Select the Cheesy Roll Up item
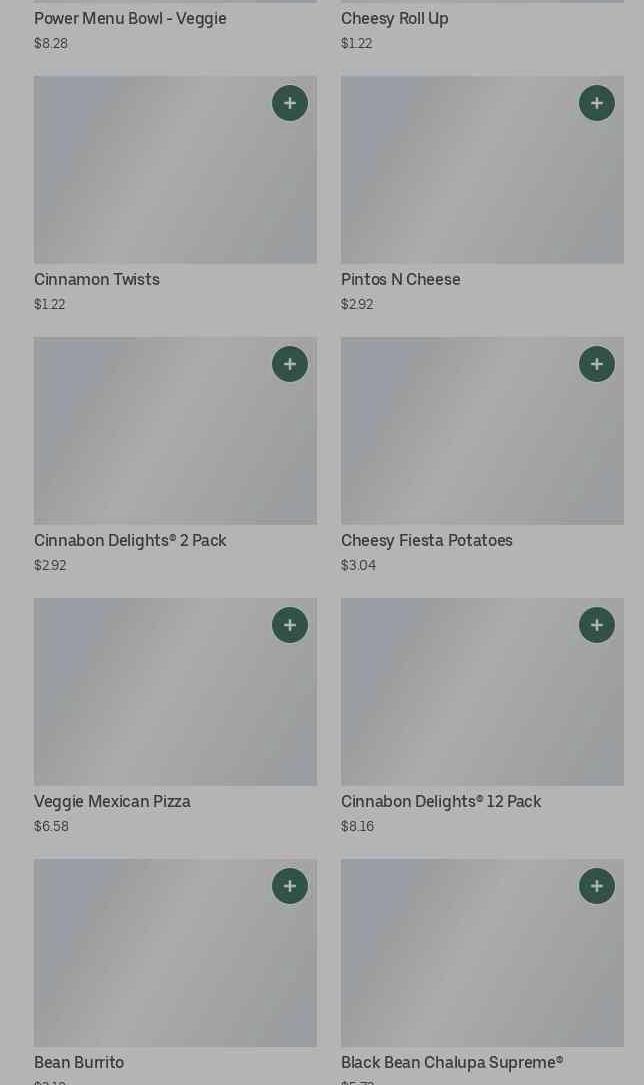 (x=395, y=19)
